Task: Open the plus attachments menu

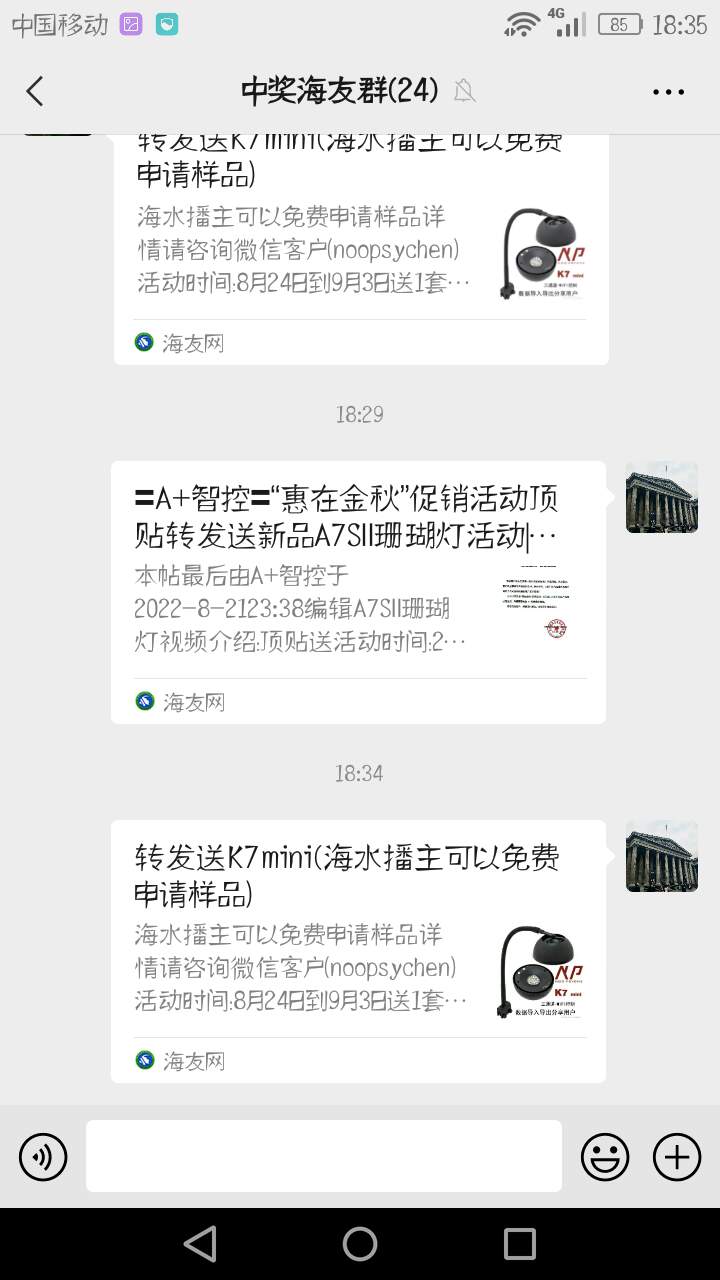Action: 676,1157
